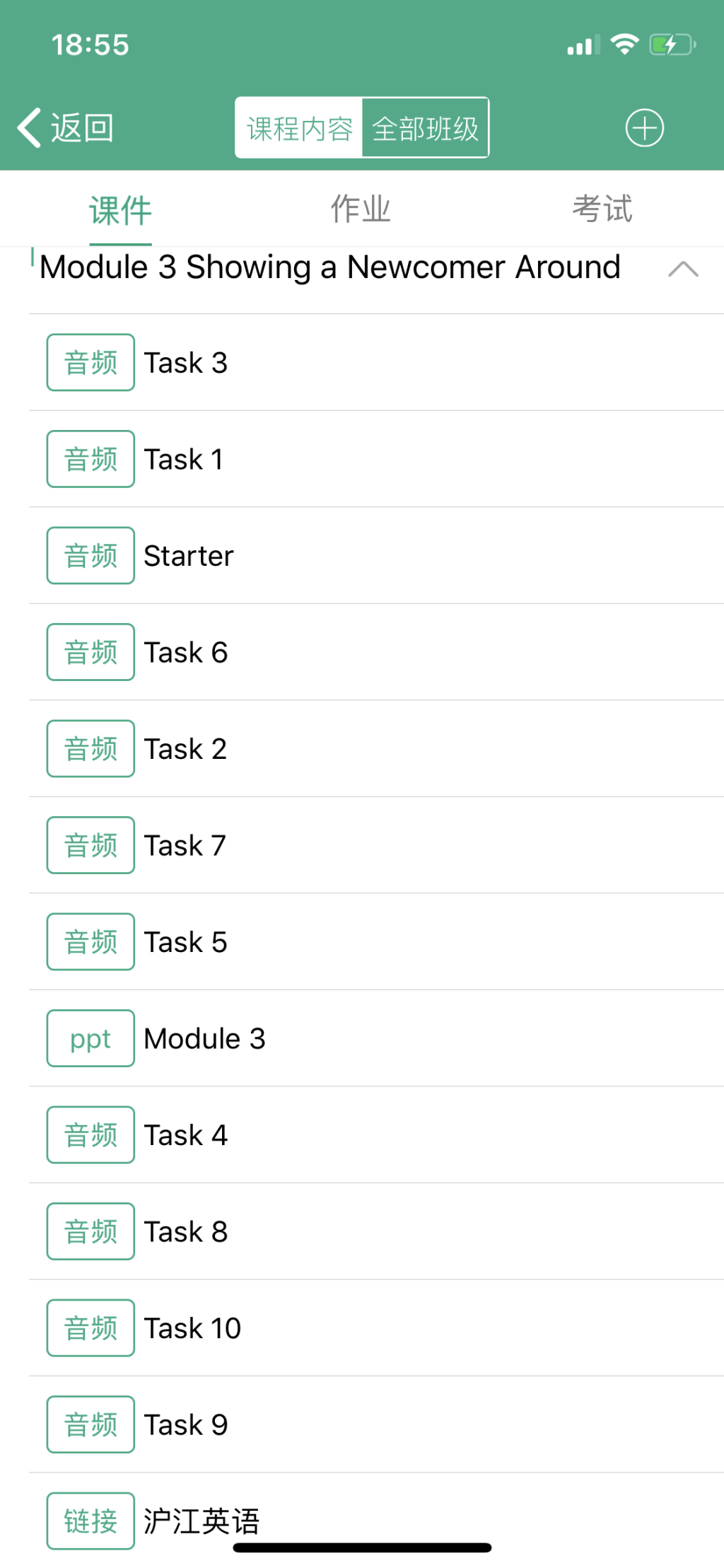Play the Task 1 audio item
This screenshot has width=724, height=1568.
376,459
